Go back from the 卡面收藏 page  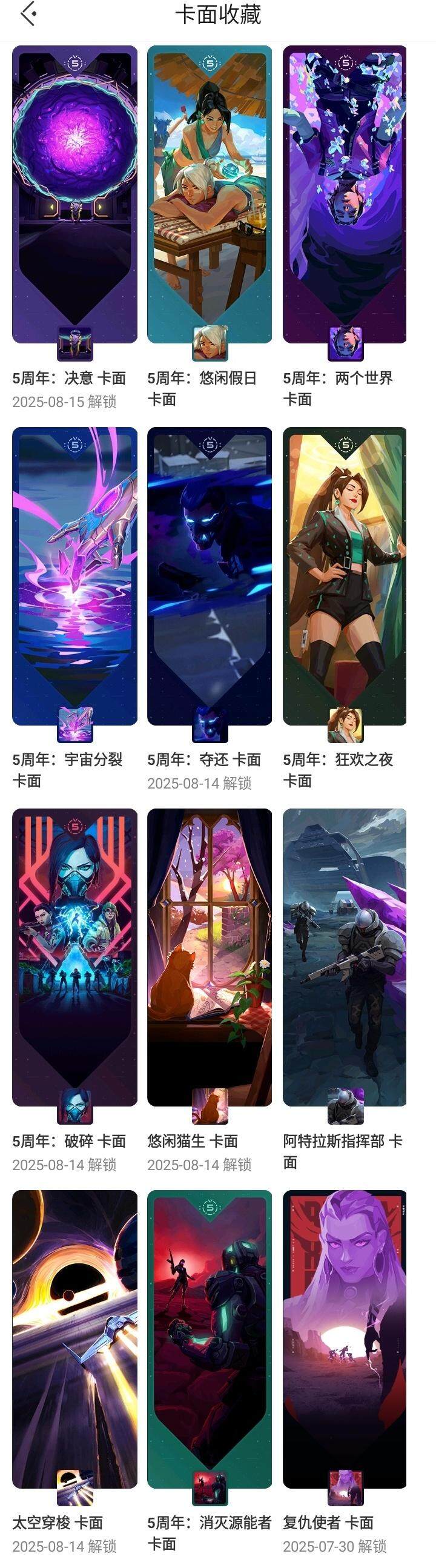28,15
